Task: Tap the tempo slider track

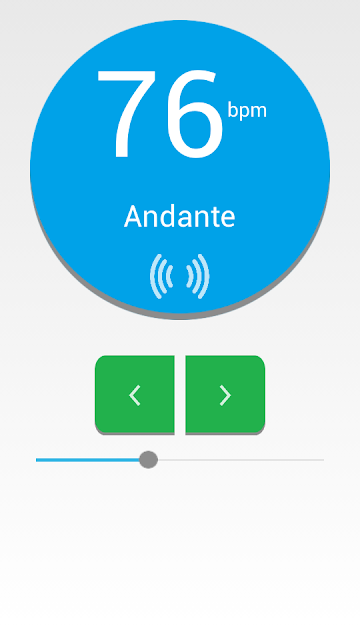Action: tap(180, 460)
